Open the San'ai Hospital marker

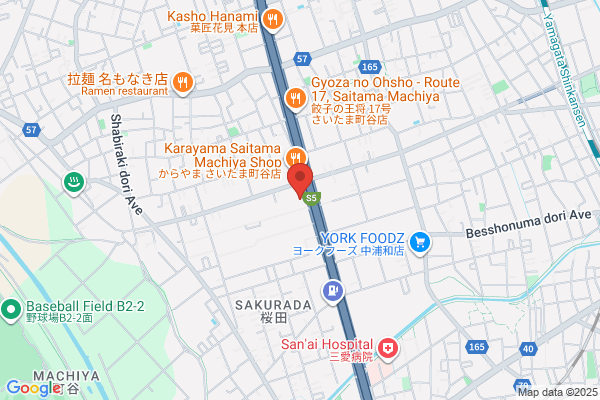388,349
